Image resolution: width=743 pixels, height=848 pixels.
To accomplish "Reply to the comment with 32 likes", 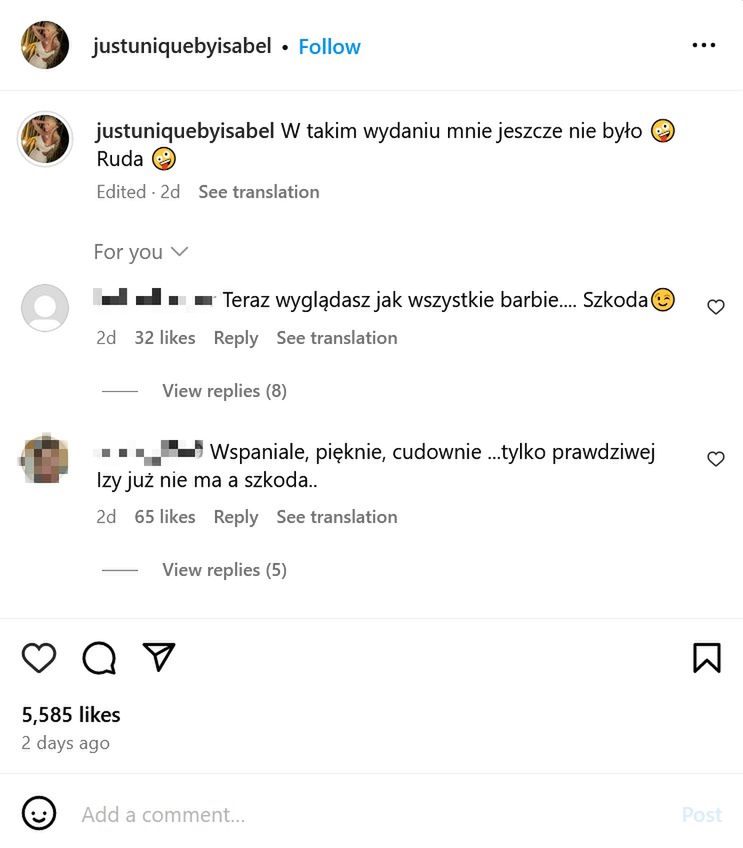I will pos(235,338).
